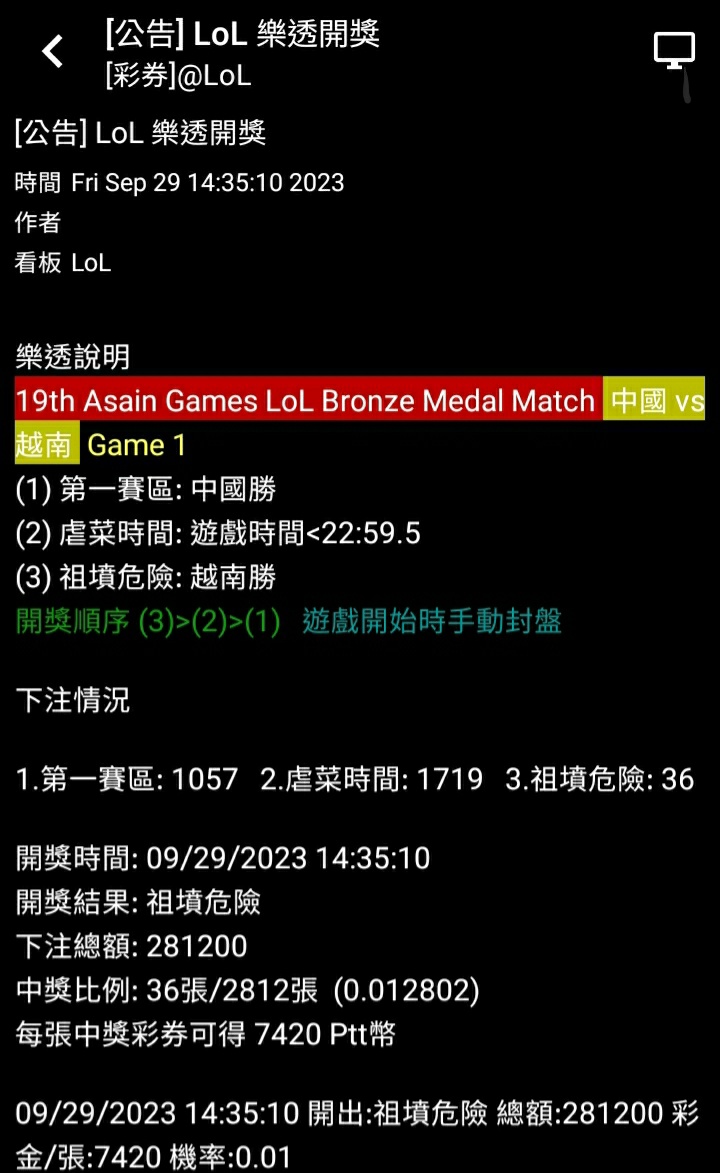Open the desktop view monitor icon

(674, 50)
